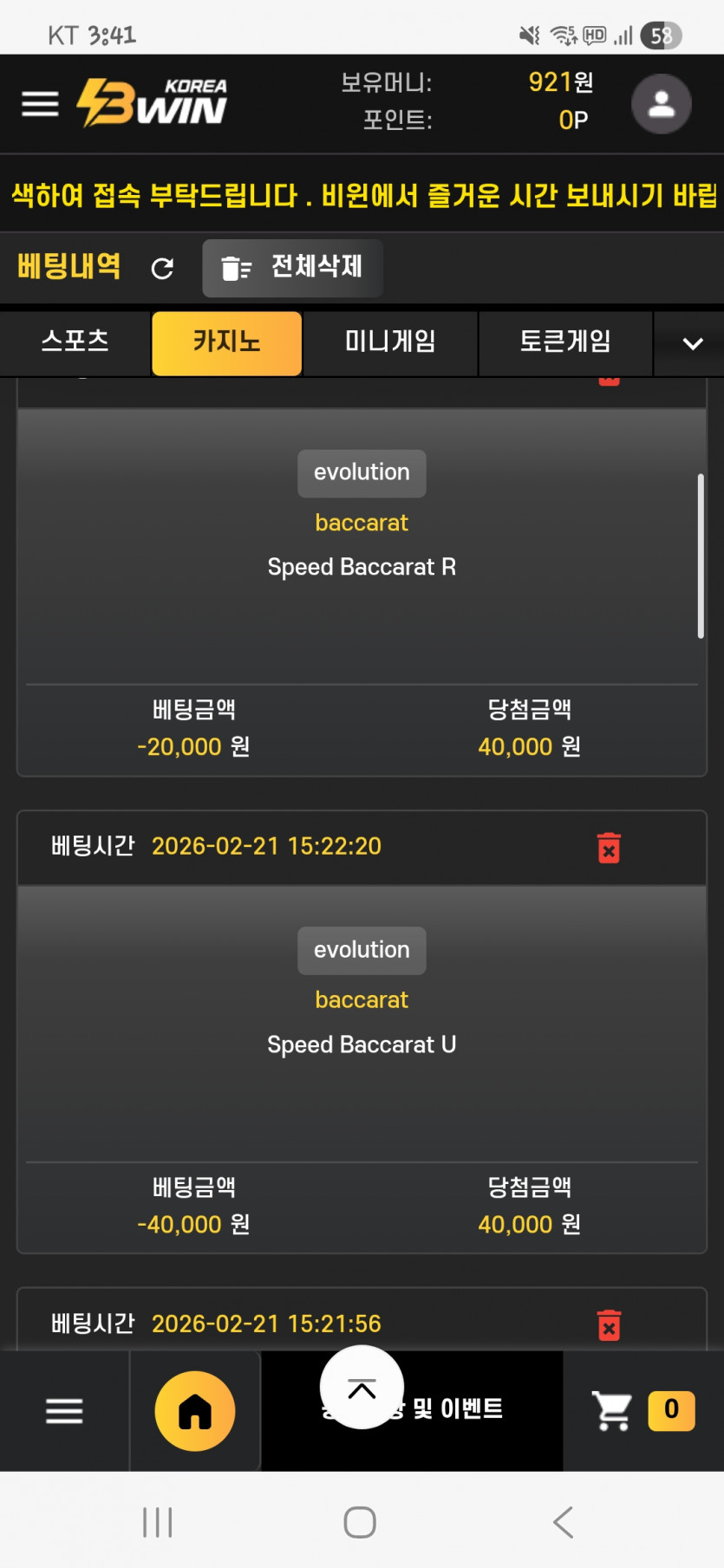This screenshot has height=1568, width=724.
Task: Switch to the 스포츠 tab
Action: click(75, 342)
